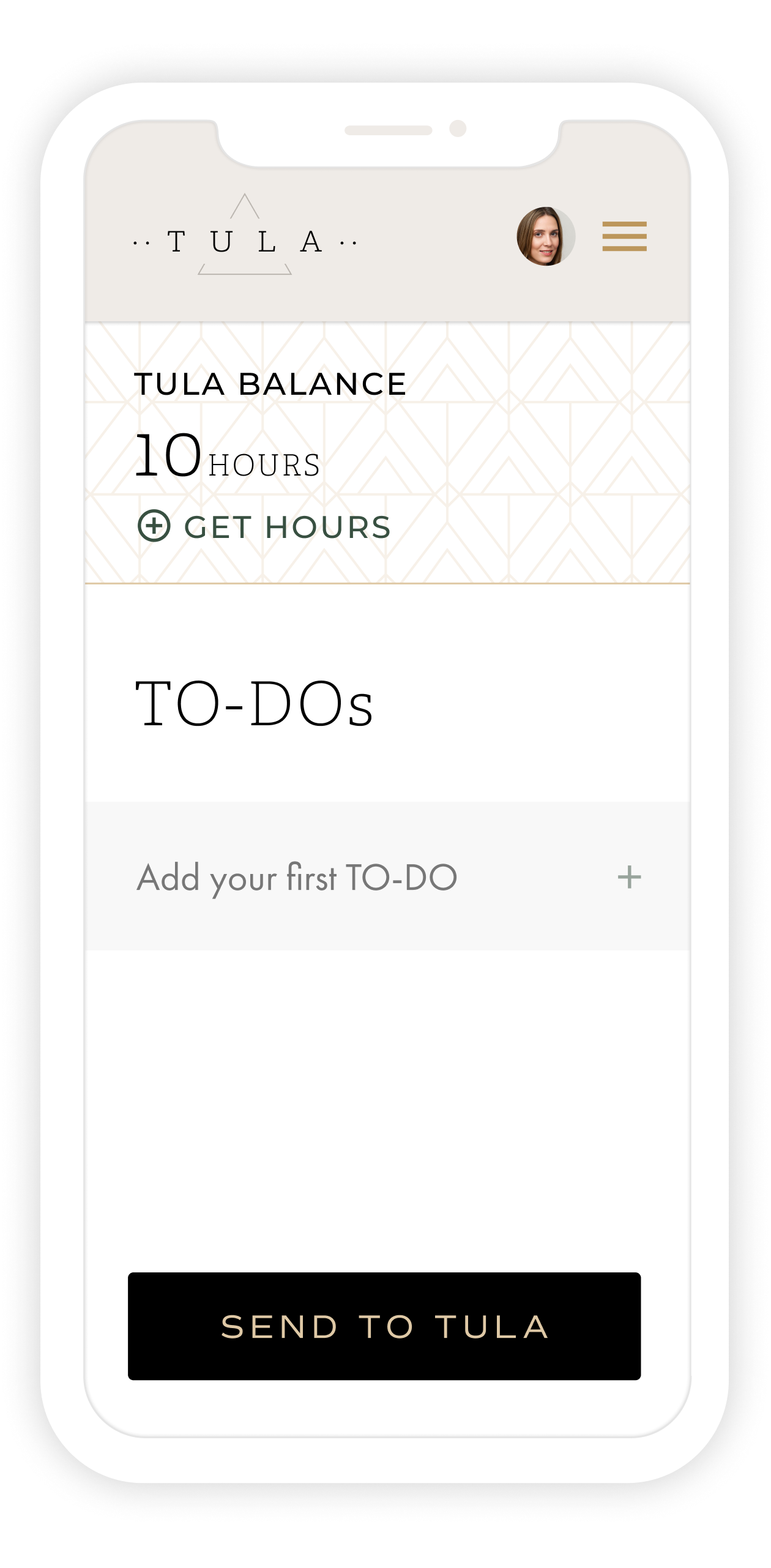Tap Get Hours to add balance
The image size is (771, 1568).
(x=264, y=526)
